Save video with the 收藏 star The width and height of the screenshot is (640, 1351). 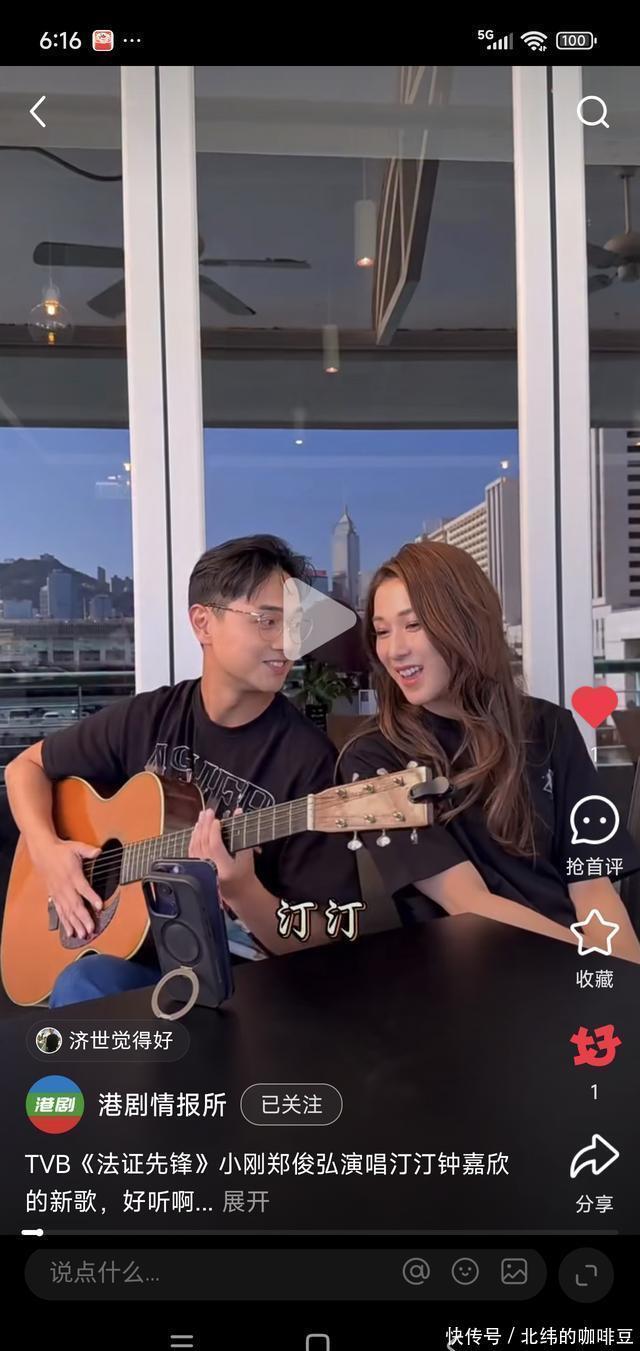pyautogui.click(x=594, y=933)
